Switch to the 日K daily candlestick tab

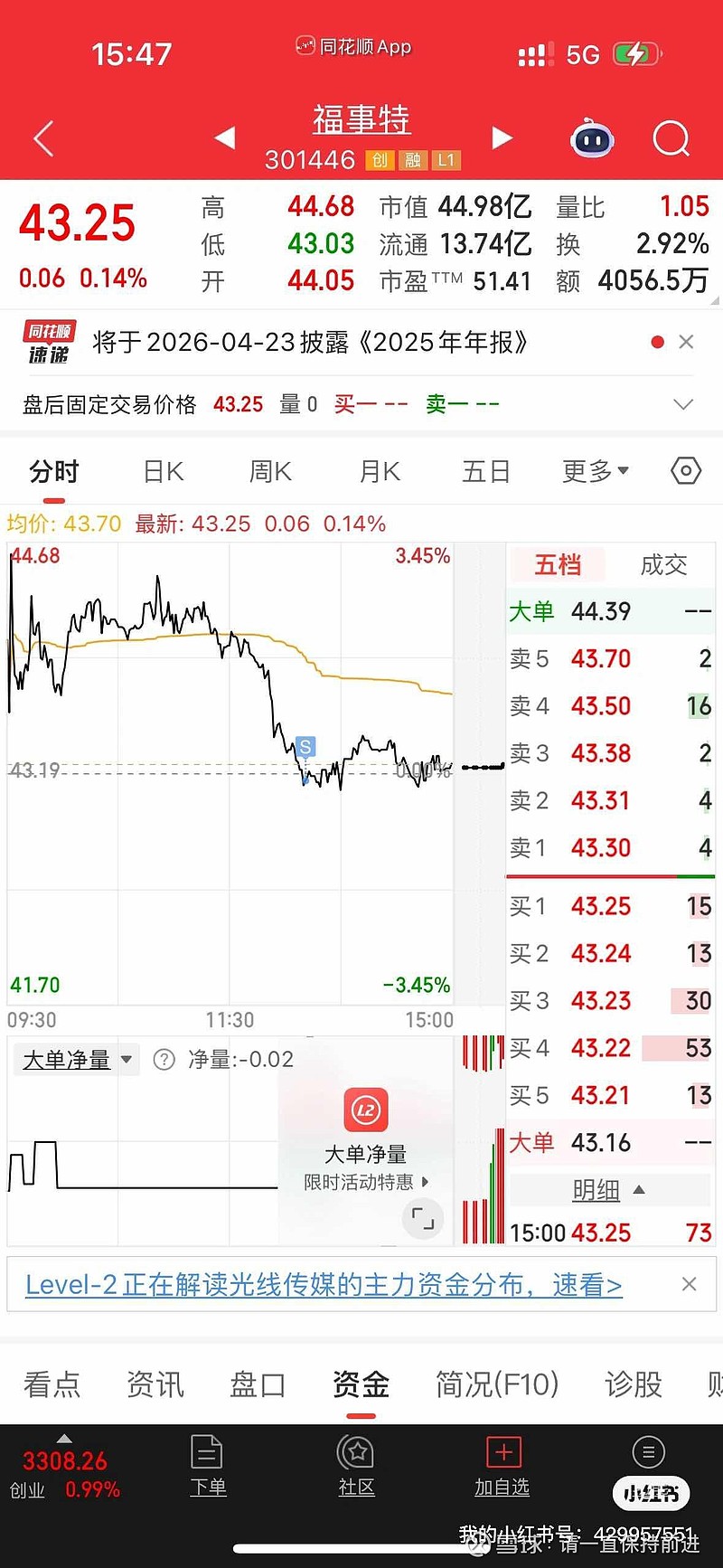[x=162, y=470]
